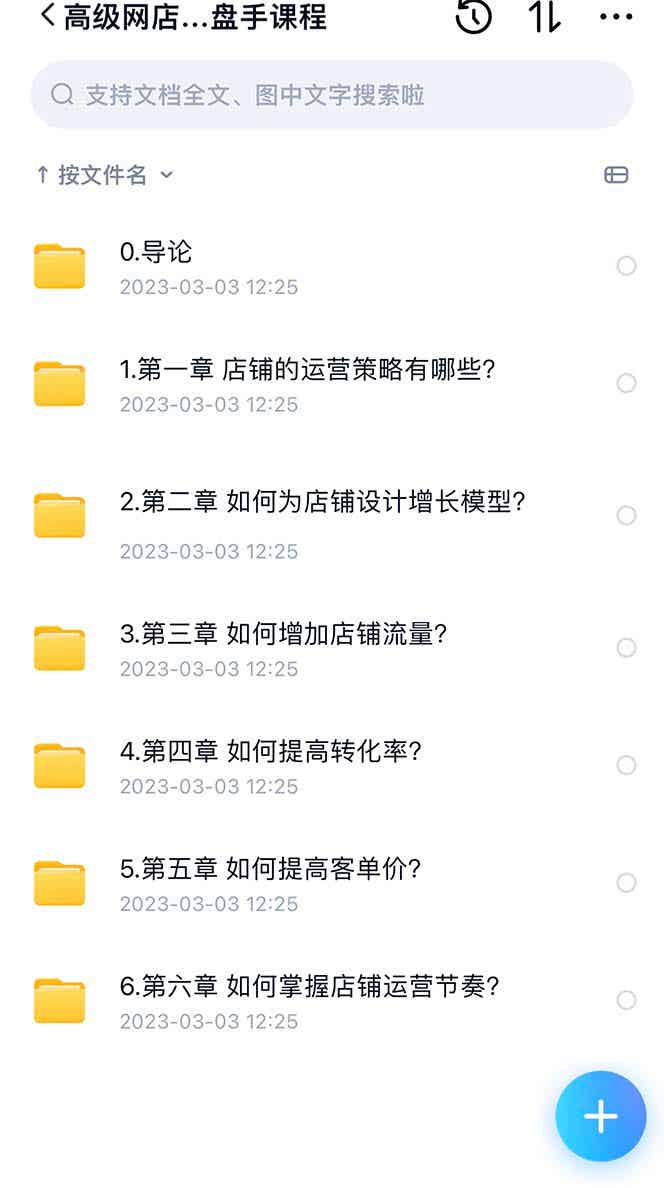Image resolution: width=664 pixels, height=1188 pixels.
Task: Tap the document search box
Action: point(331,95)
